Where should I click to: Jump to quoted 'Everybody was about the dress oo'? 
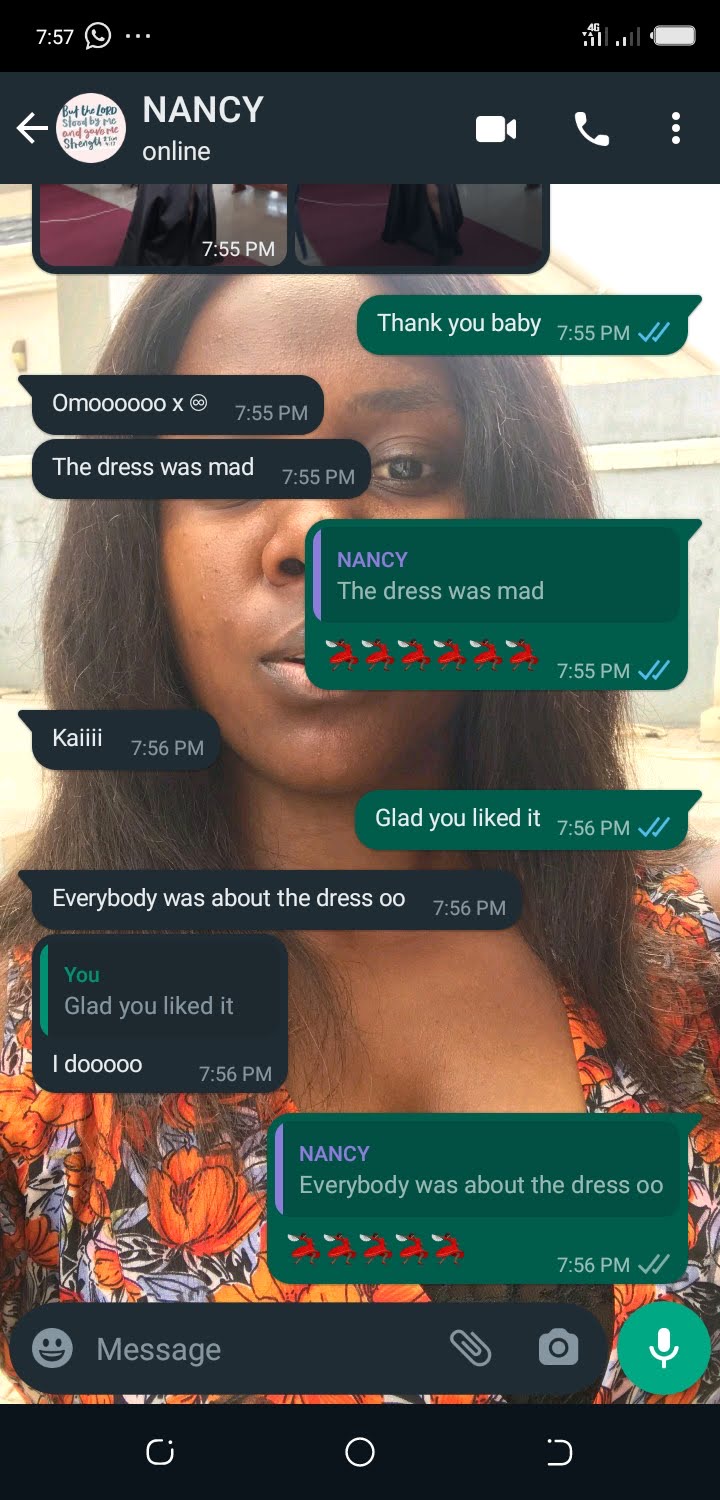(x=478, y=1170)
